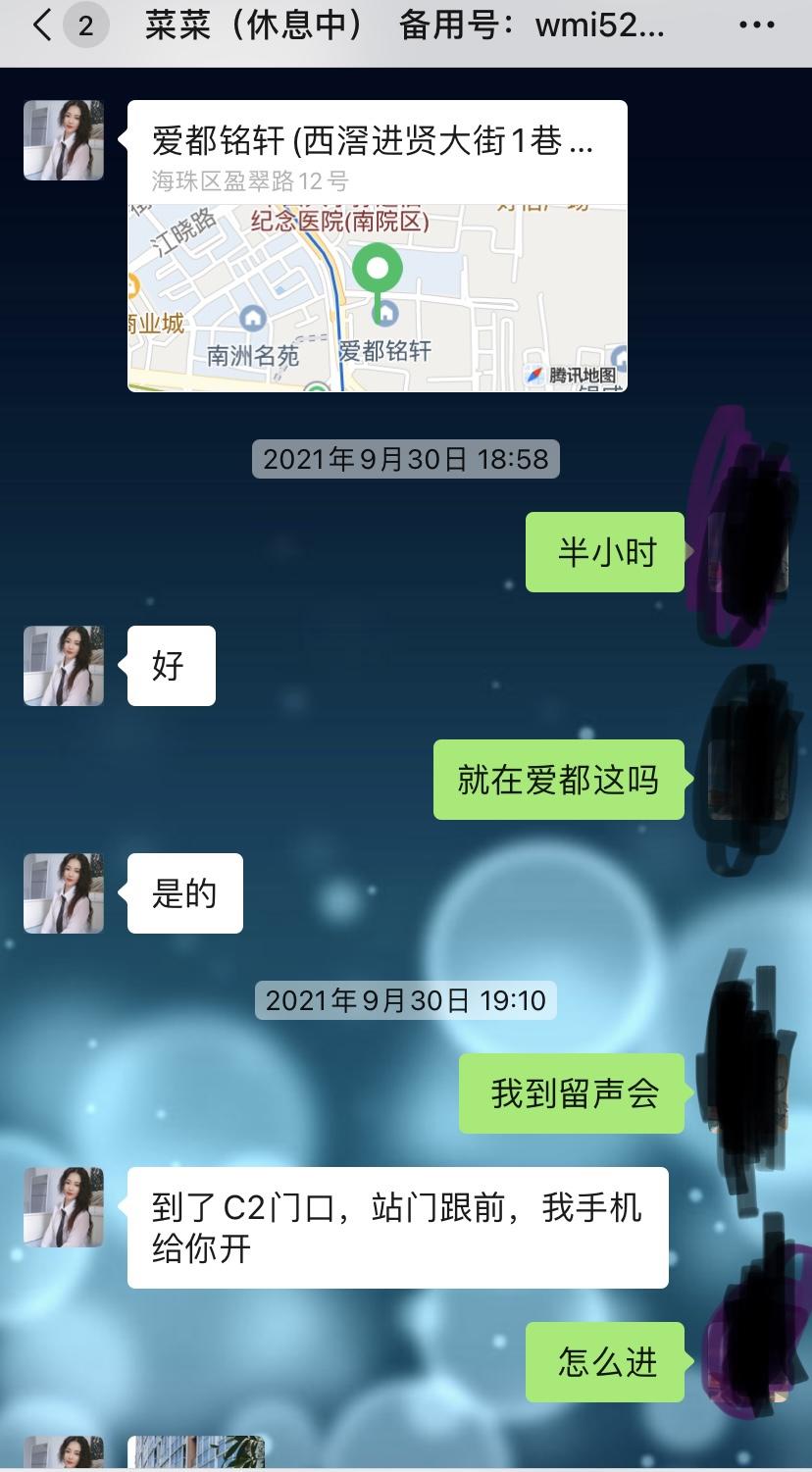The width and height of the screenshot is (812, 1472).
Task: Go back to the chat list
Action: [x=41, y=26]
